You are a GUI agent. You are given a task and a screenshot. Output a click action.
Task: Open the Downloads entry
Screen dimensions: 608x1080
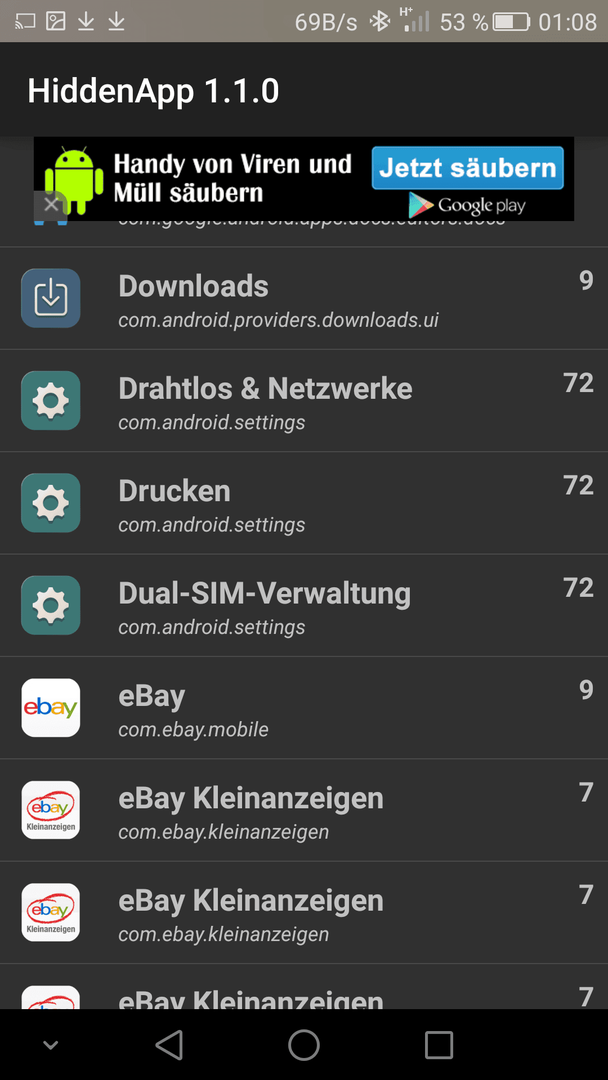tap(304, 298)
